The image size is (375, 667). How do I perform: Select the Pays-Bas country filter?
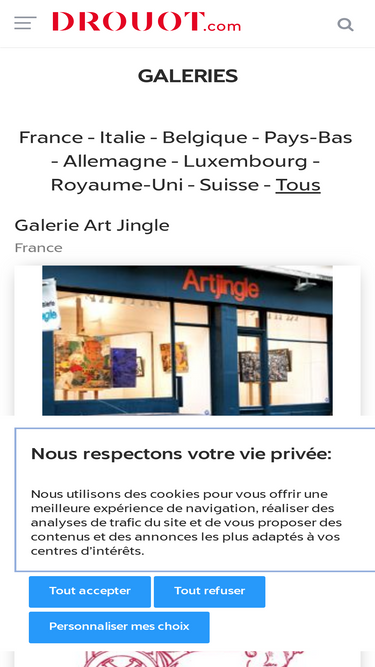click(308, 138)
